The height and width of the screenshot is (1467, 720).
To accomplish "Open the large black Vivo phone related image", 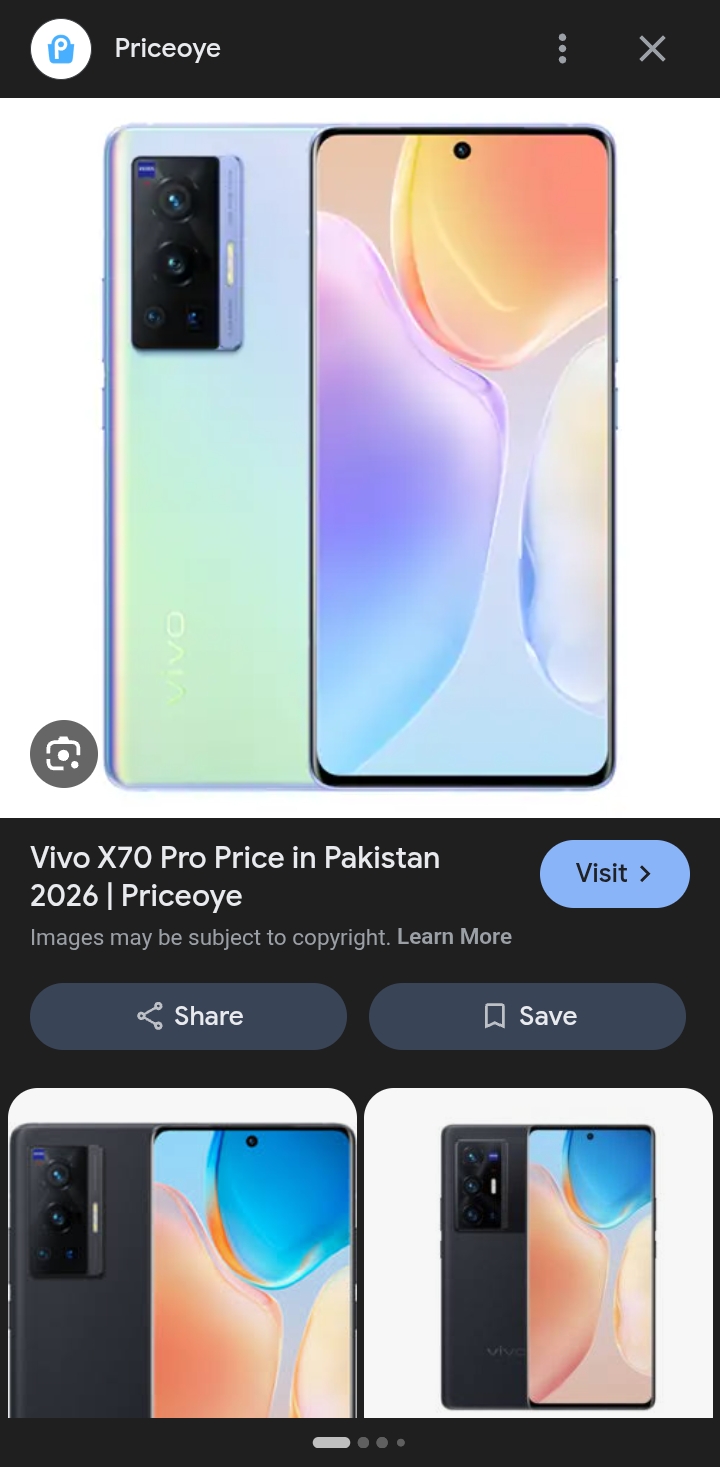I will point(182,1252).
